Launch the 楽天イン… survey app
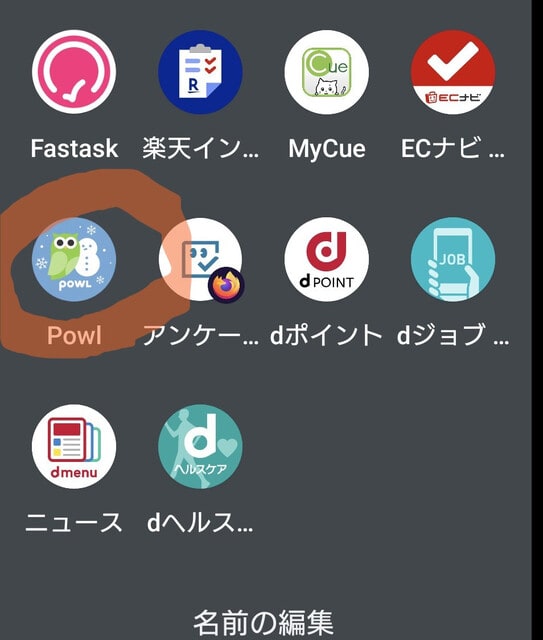This screenshot has height=640, width=543. coord(200,72)
